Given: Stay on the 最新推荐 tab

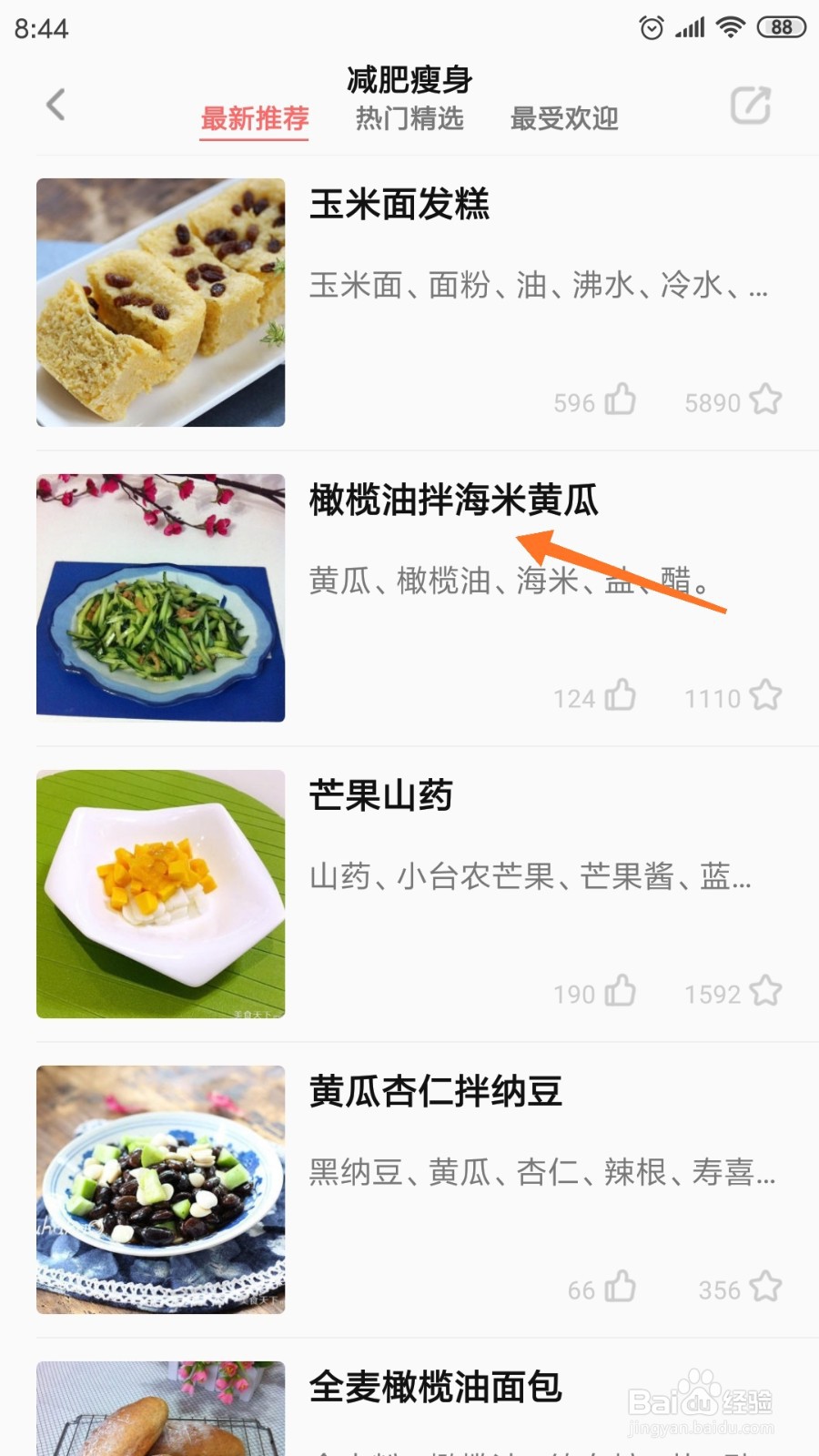Looking at the screenshot, I should point(254,118).
